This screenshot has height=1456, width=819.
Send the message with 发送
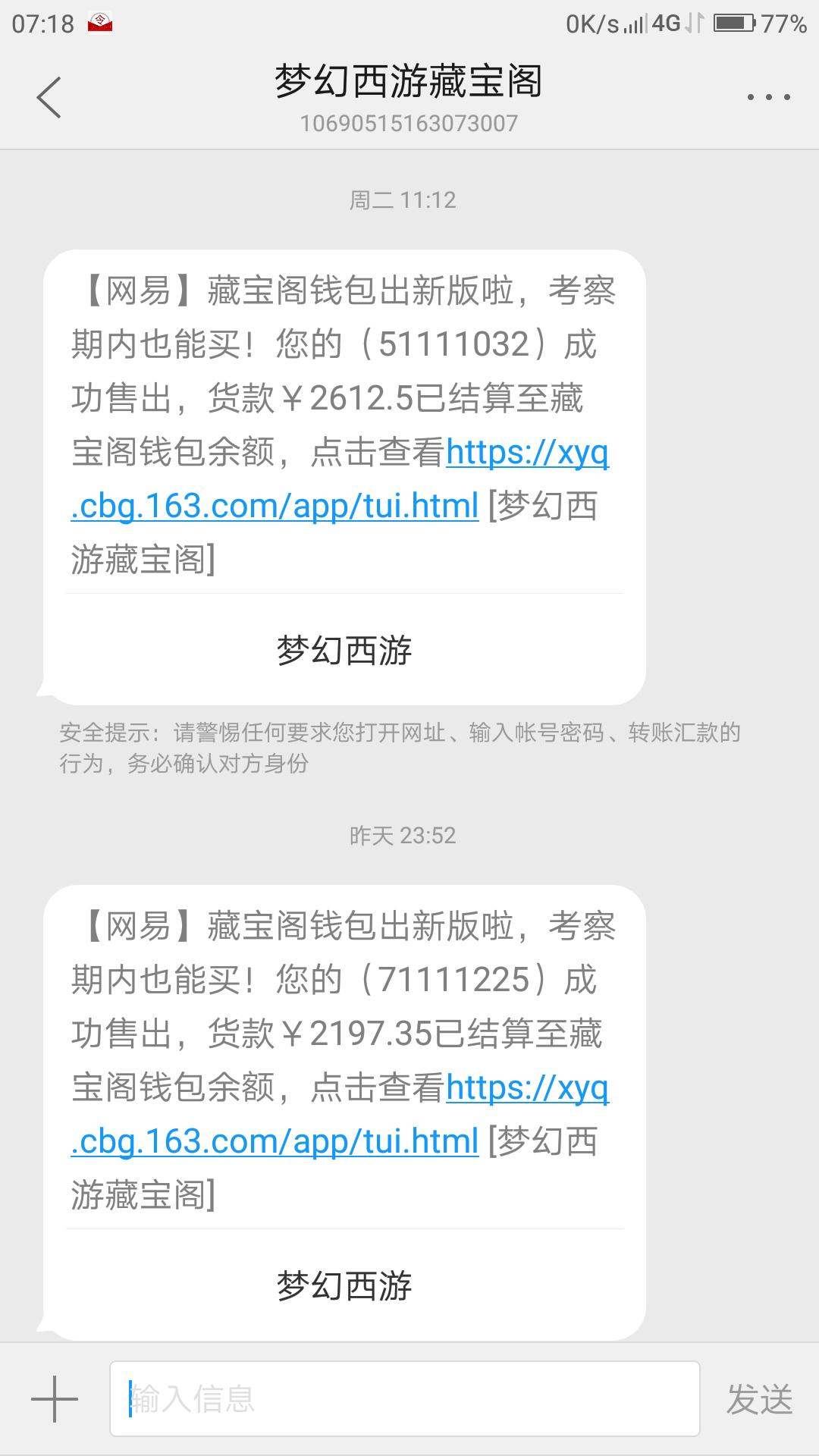[759, 1399]
